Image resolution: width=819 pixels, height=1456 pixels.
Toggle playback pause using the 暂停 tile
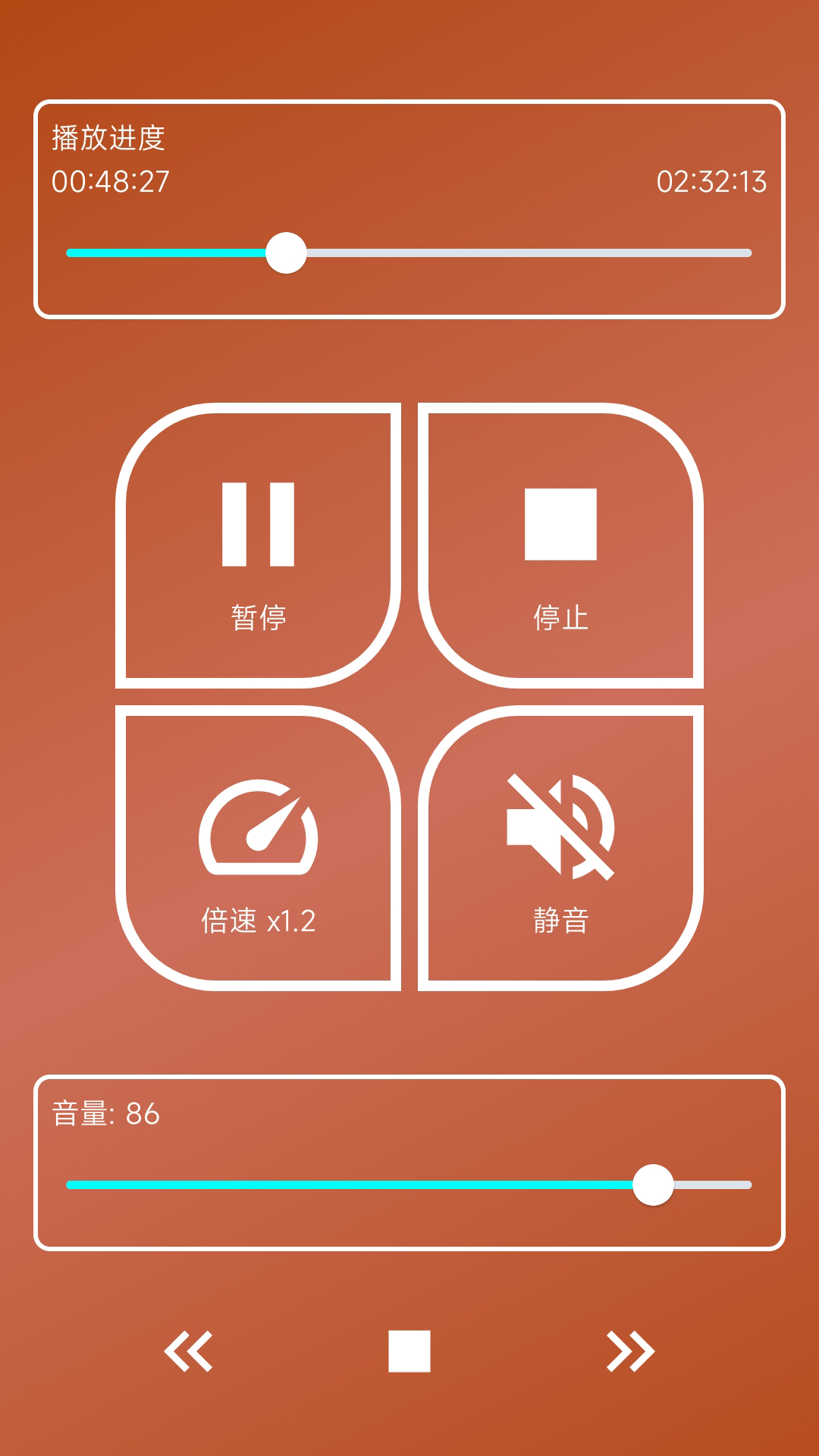pos(258,542)
